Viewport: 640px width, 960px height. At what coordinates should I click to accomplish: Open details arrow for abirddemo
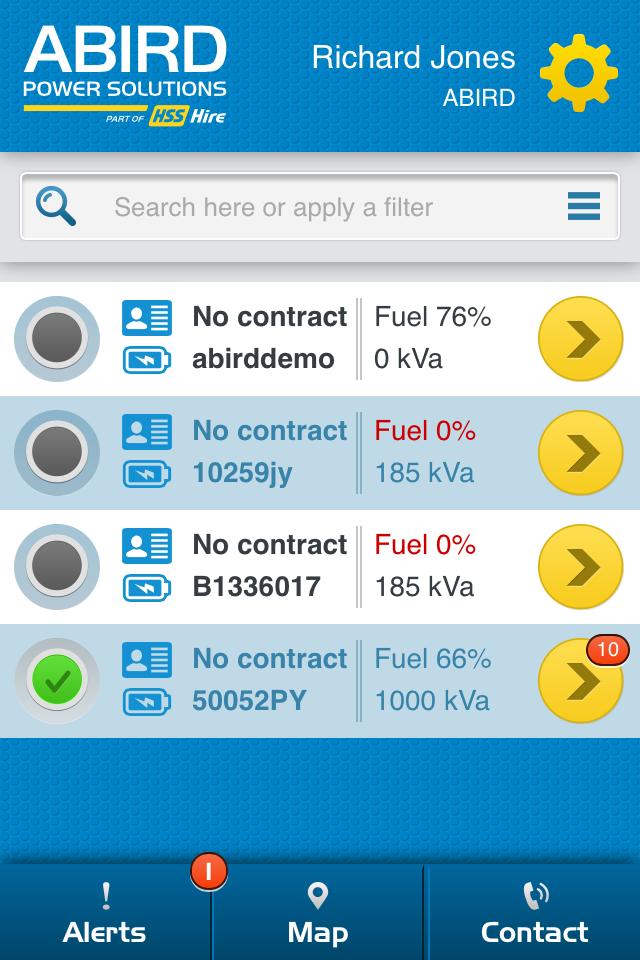tap(580, 339)
